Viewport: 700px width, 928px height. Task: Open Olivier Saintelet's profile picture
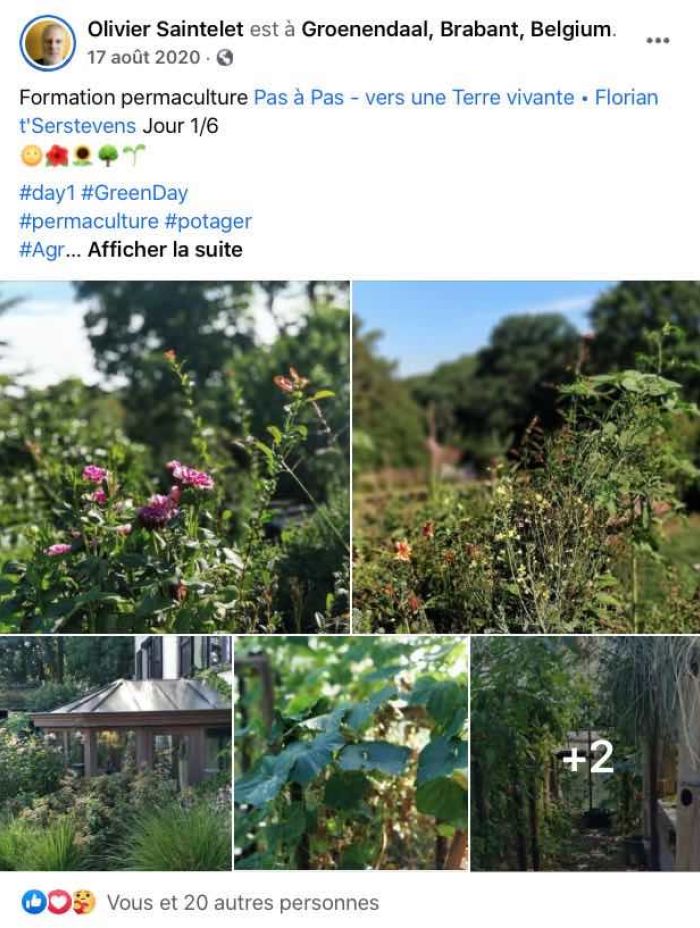pyautogui.click(x=47, y=42)
